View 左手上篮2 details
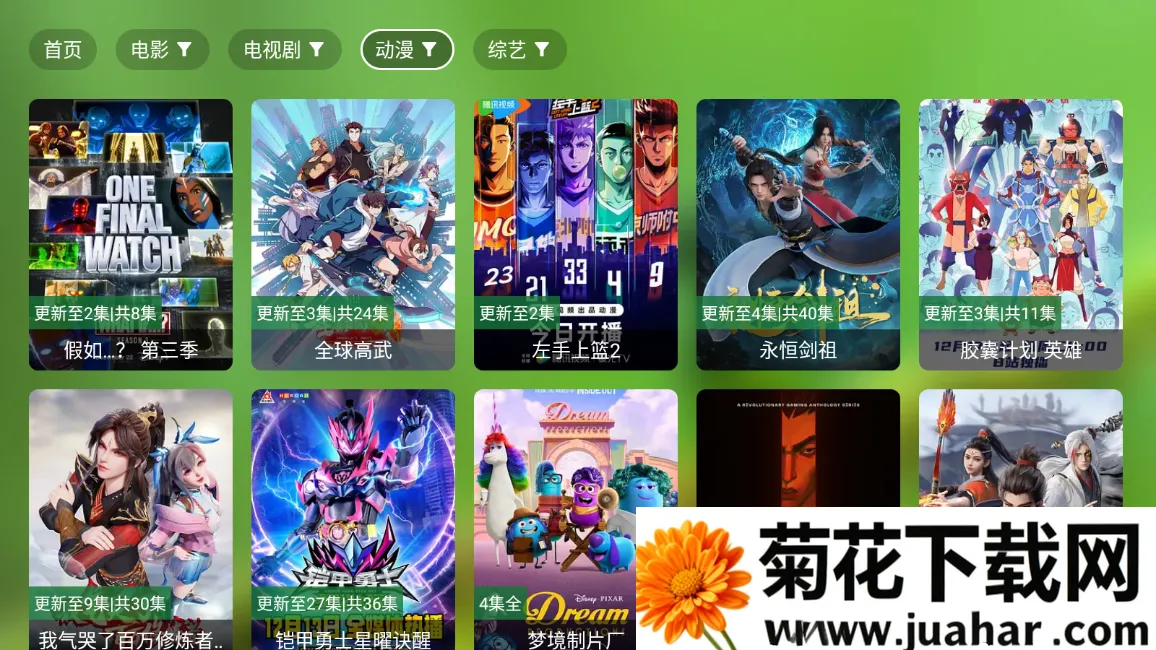1156x650 pixels. [576, 234]
